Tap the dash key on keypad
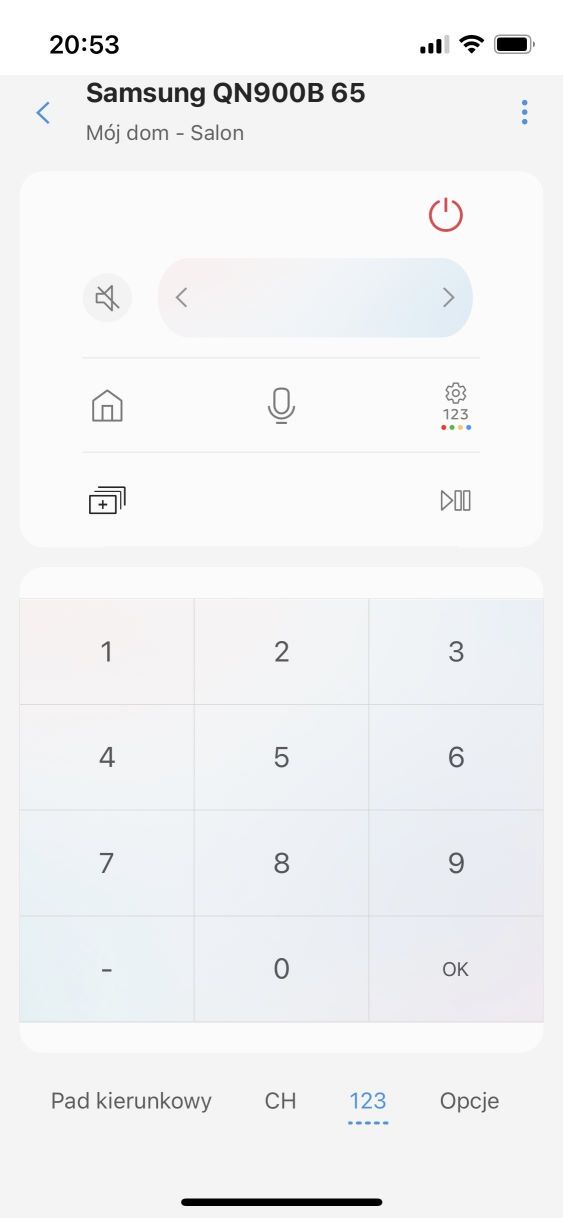 107,969
